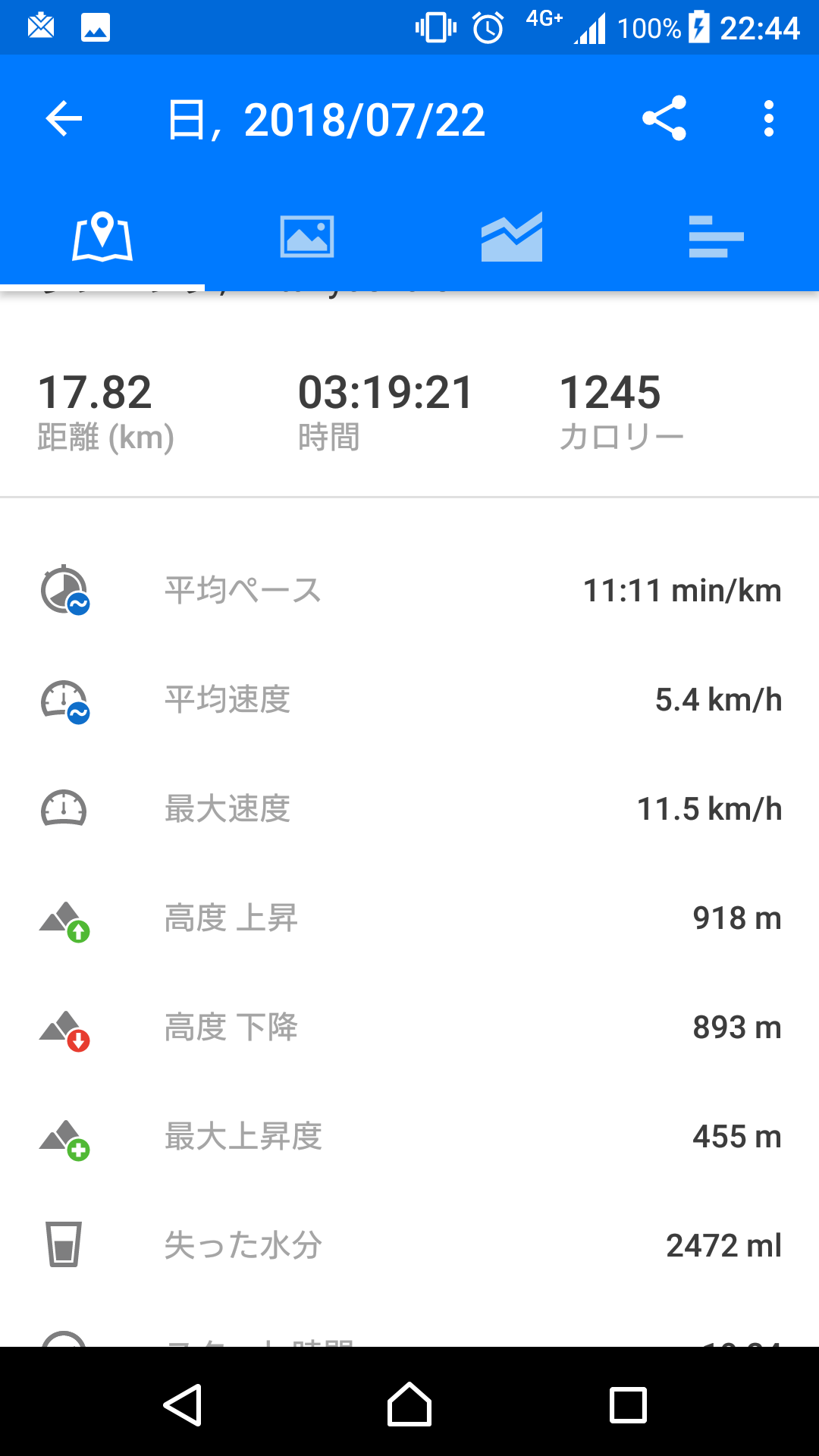The width and height of the screenshot is (819, 1456).
Task: Switch to the charts tab
Action: 512,237
